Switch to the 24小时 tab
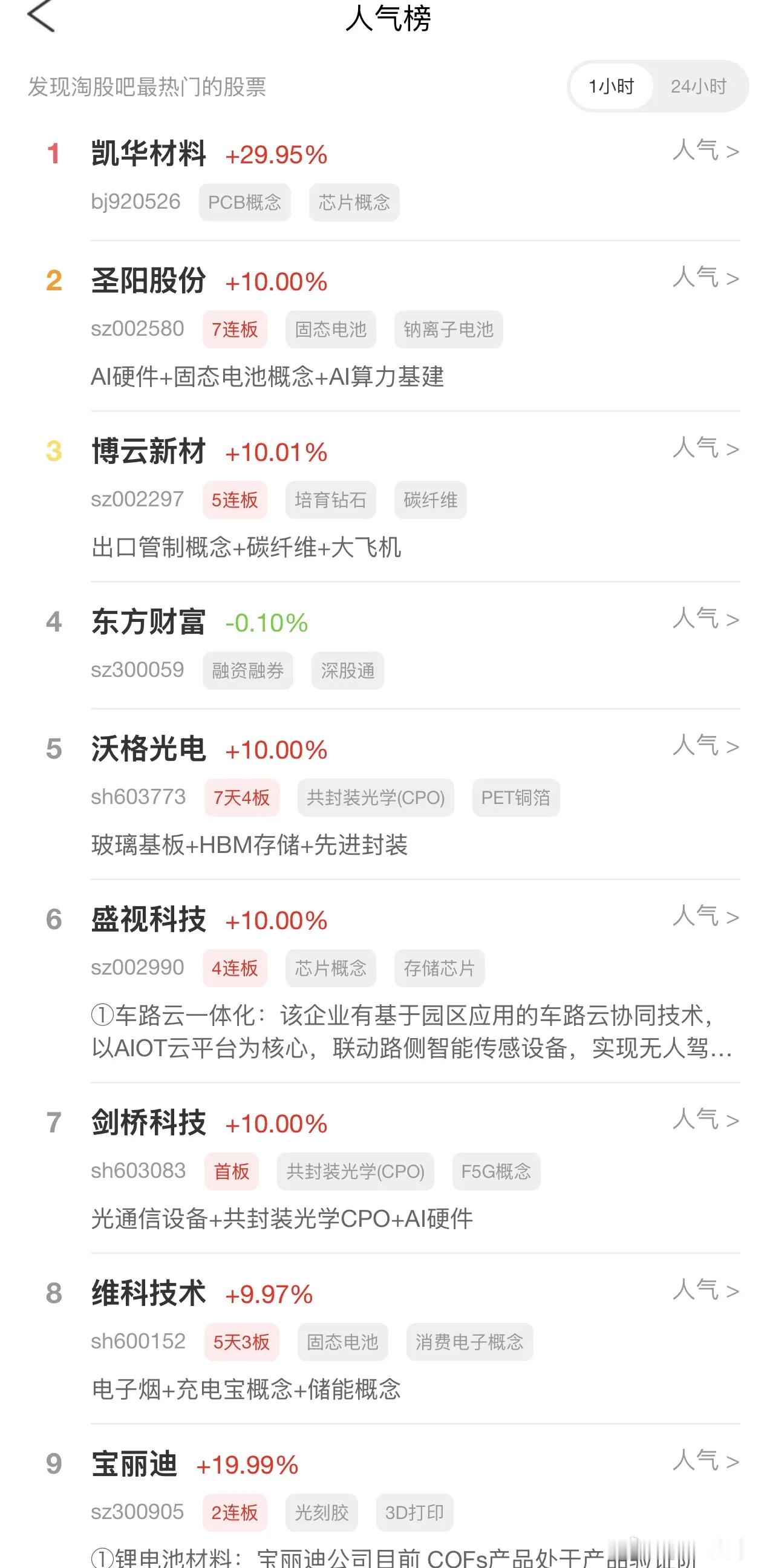 pos(699,87)
